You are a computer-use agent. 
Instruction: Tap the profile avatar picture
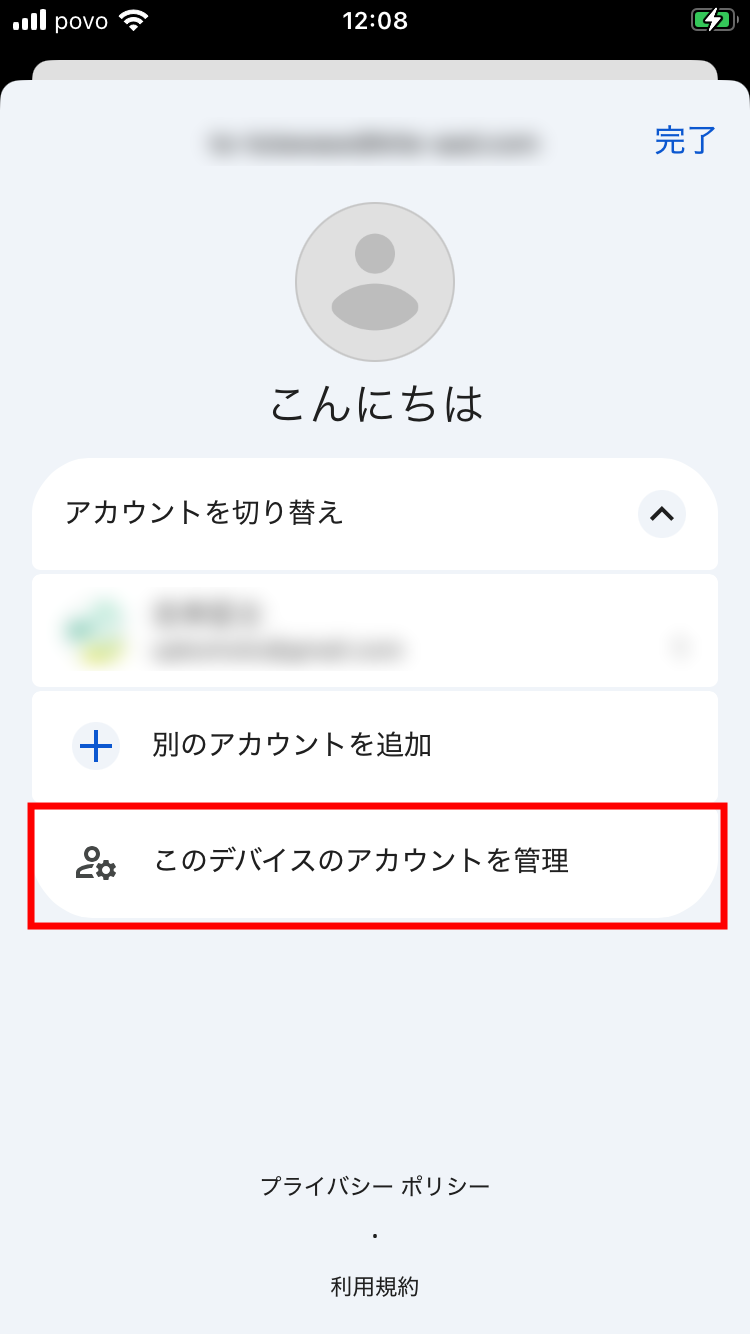tap(375, 282)
